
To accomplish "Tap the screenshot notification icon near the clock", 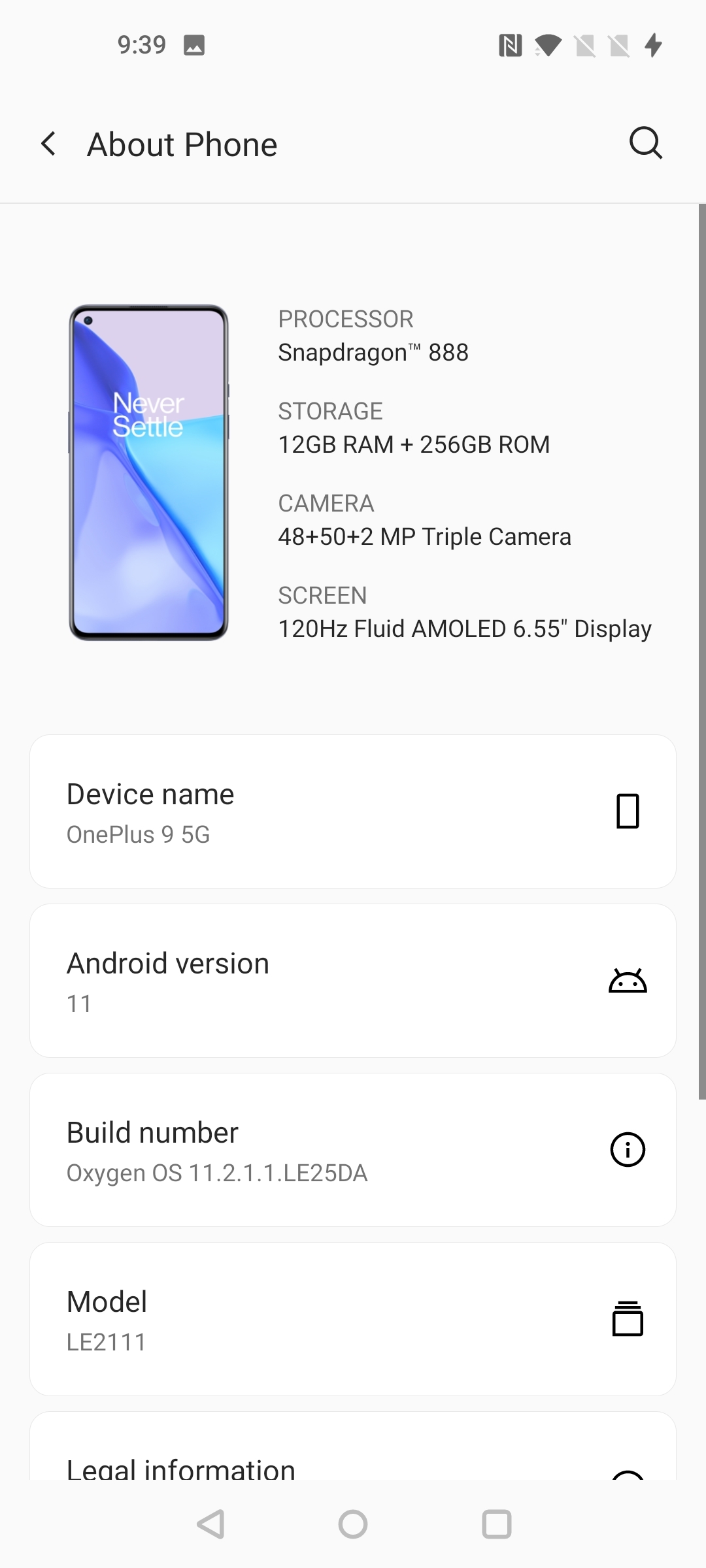I will 194,46.
